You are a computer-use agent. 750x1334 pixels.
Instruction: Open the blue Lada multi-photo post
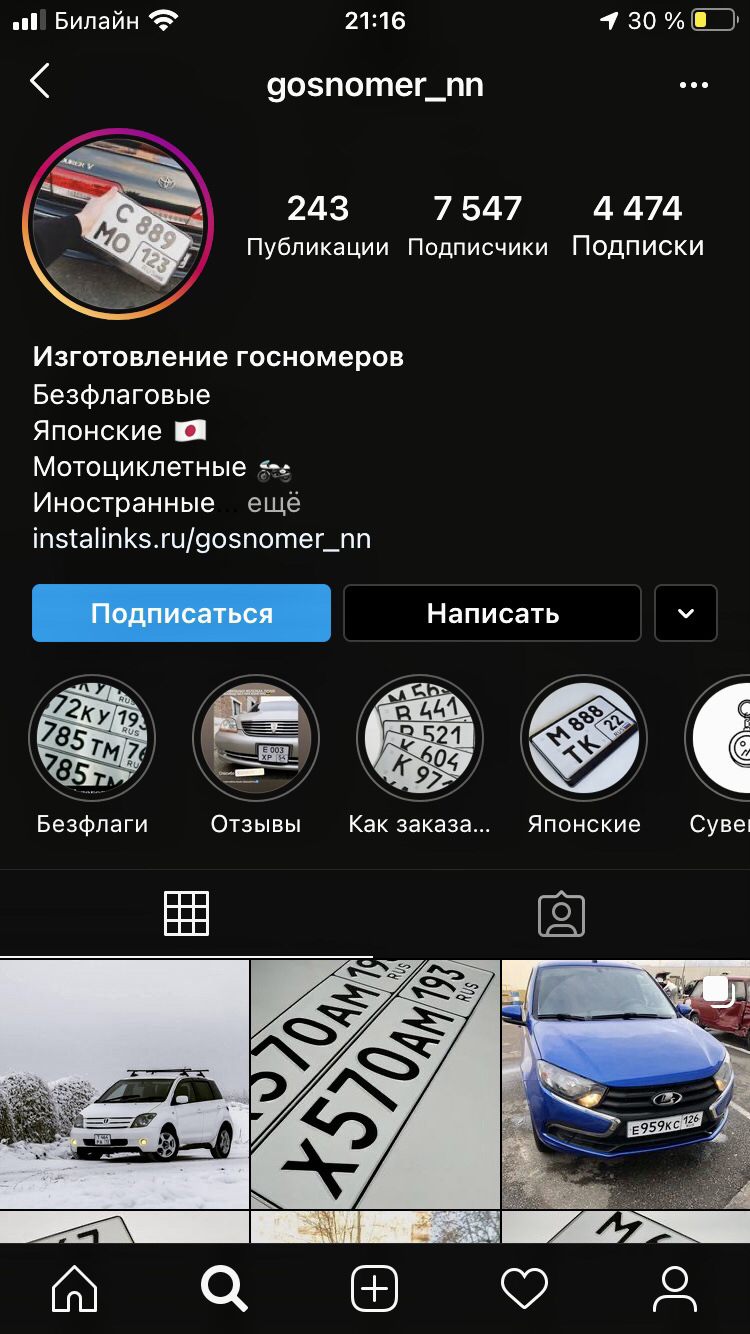tap(625, 1084)
